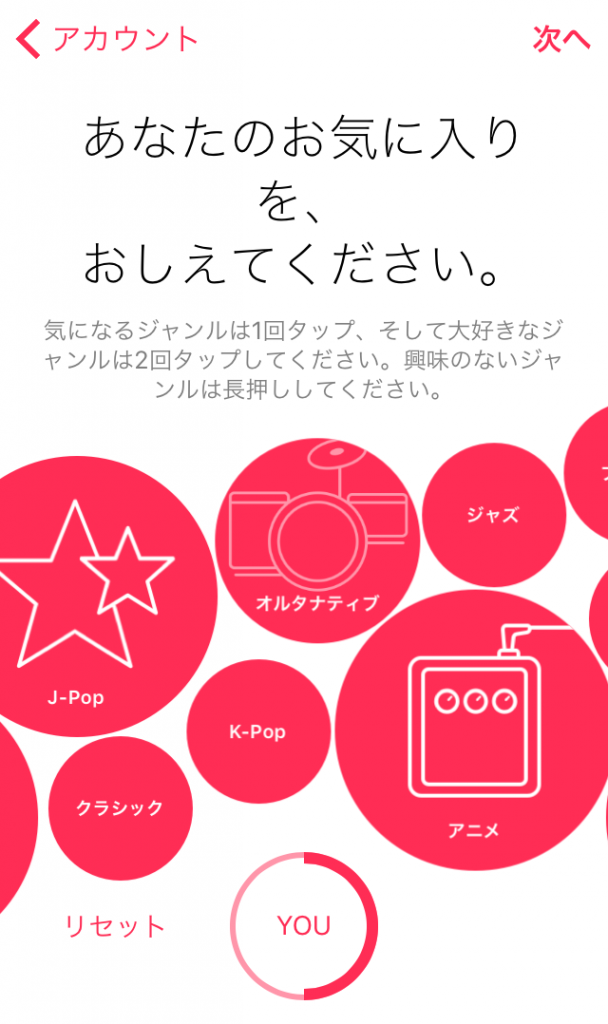The width and height of the screenshot is (608, 1024).
Task: Tap the YOU circle
Action: coord(304,926)
